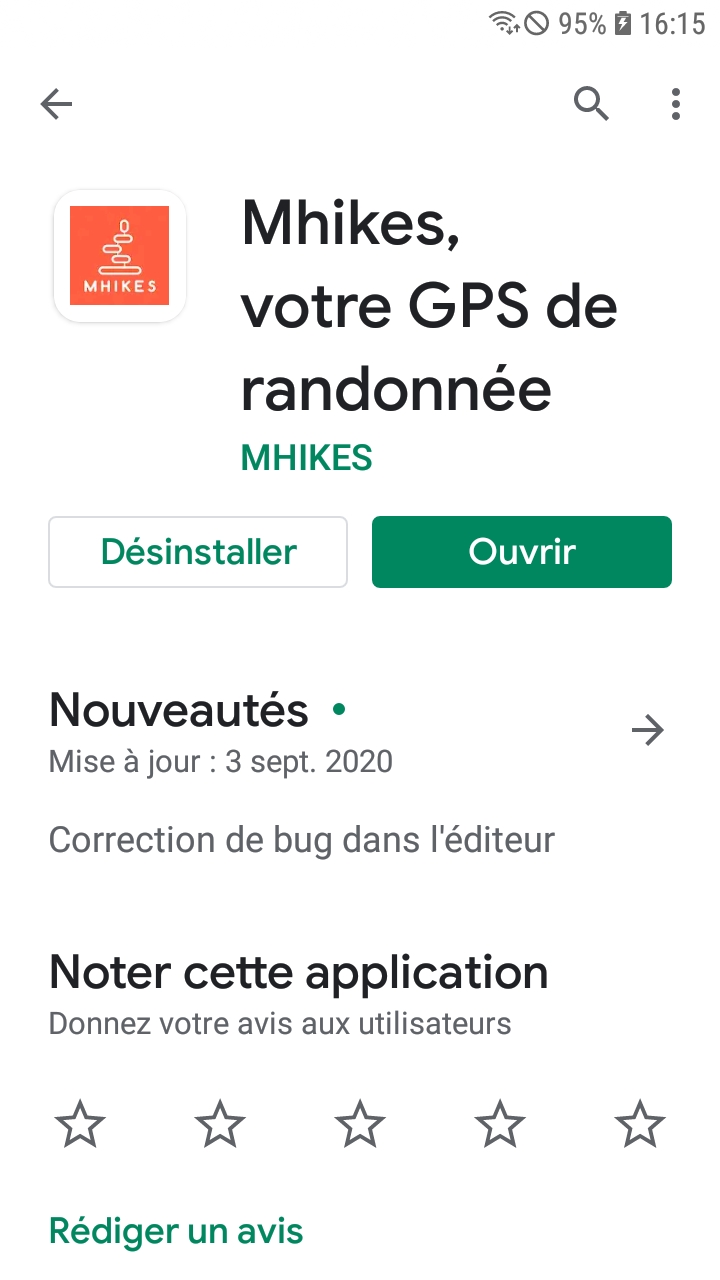View the MHIKES developer page

tap(307, 458)
